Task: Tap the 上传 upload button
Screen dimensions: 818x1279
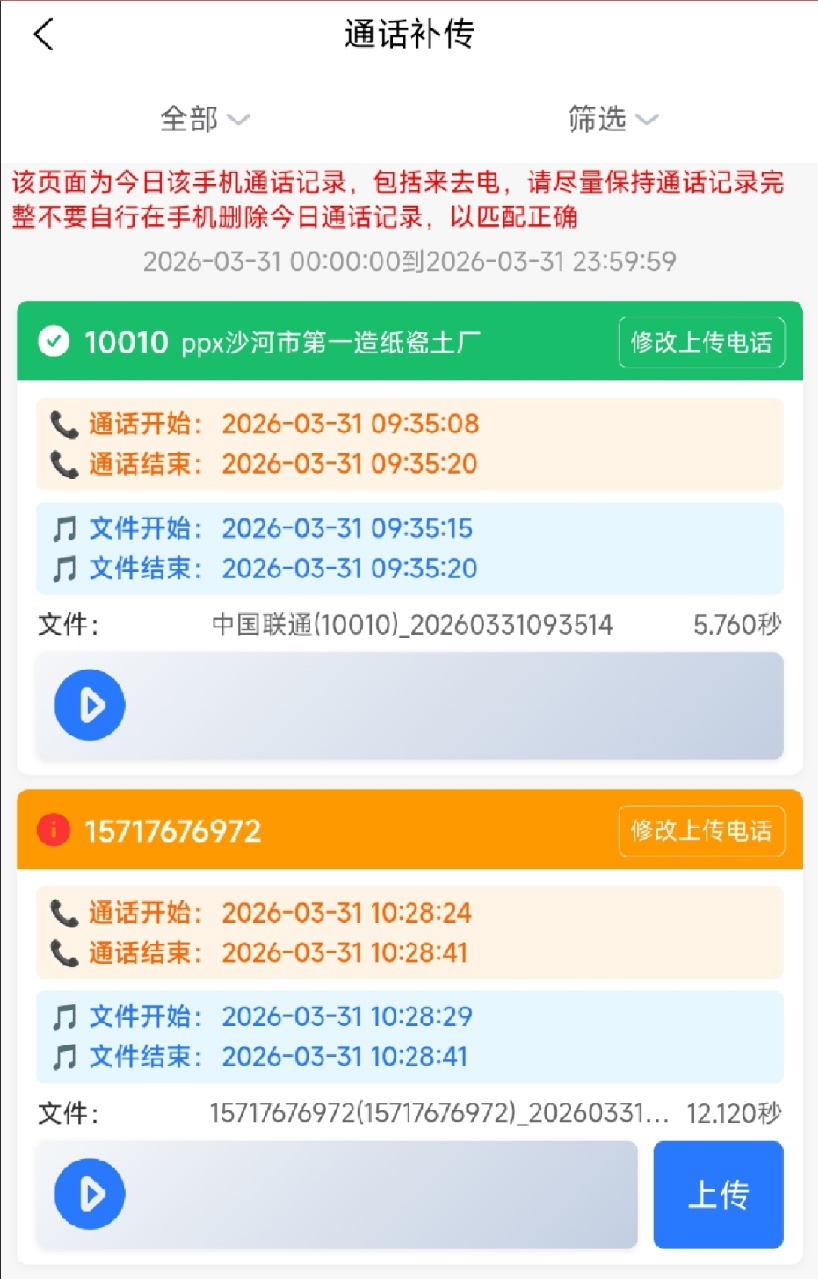Action: [719, 1195]
